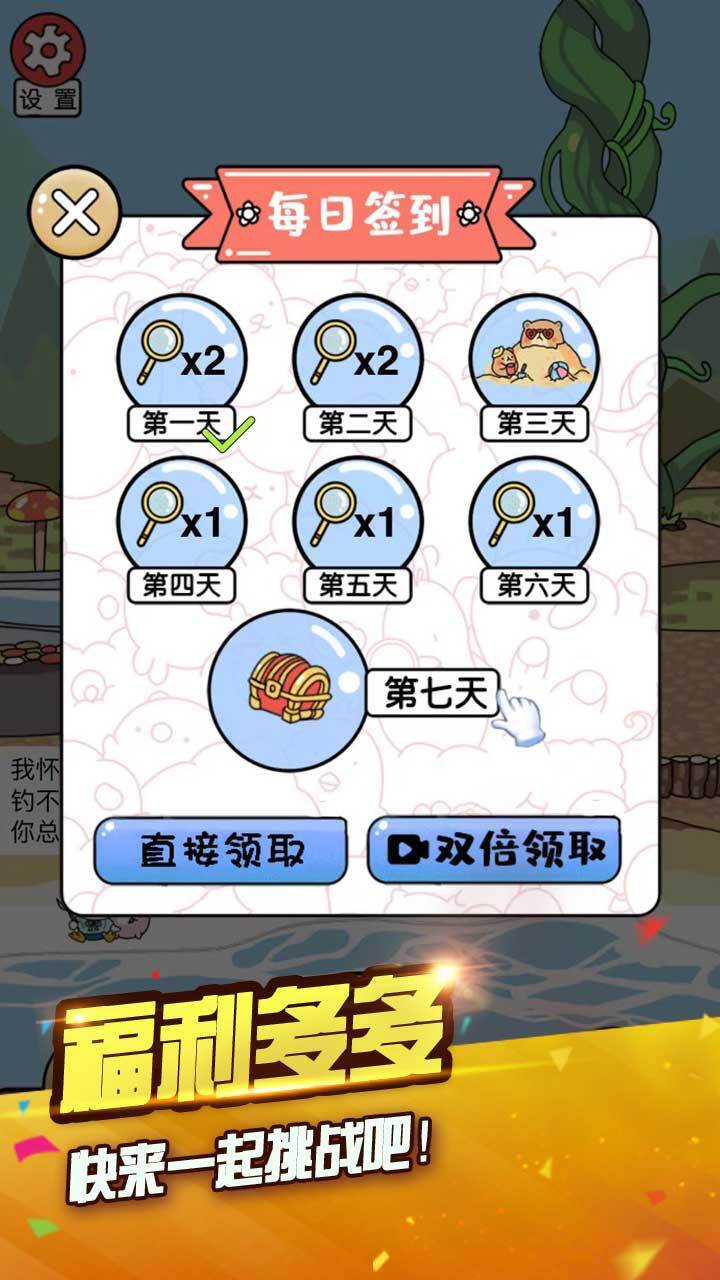This screenshot has width=720, height=1280.
Task: Select the day five magnifying glass bubble
Action: tap(360, 520)
